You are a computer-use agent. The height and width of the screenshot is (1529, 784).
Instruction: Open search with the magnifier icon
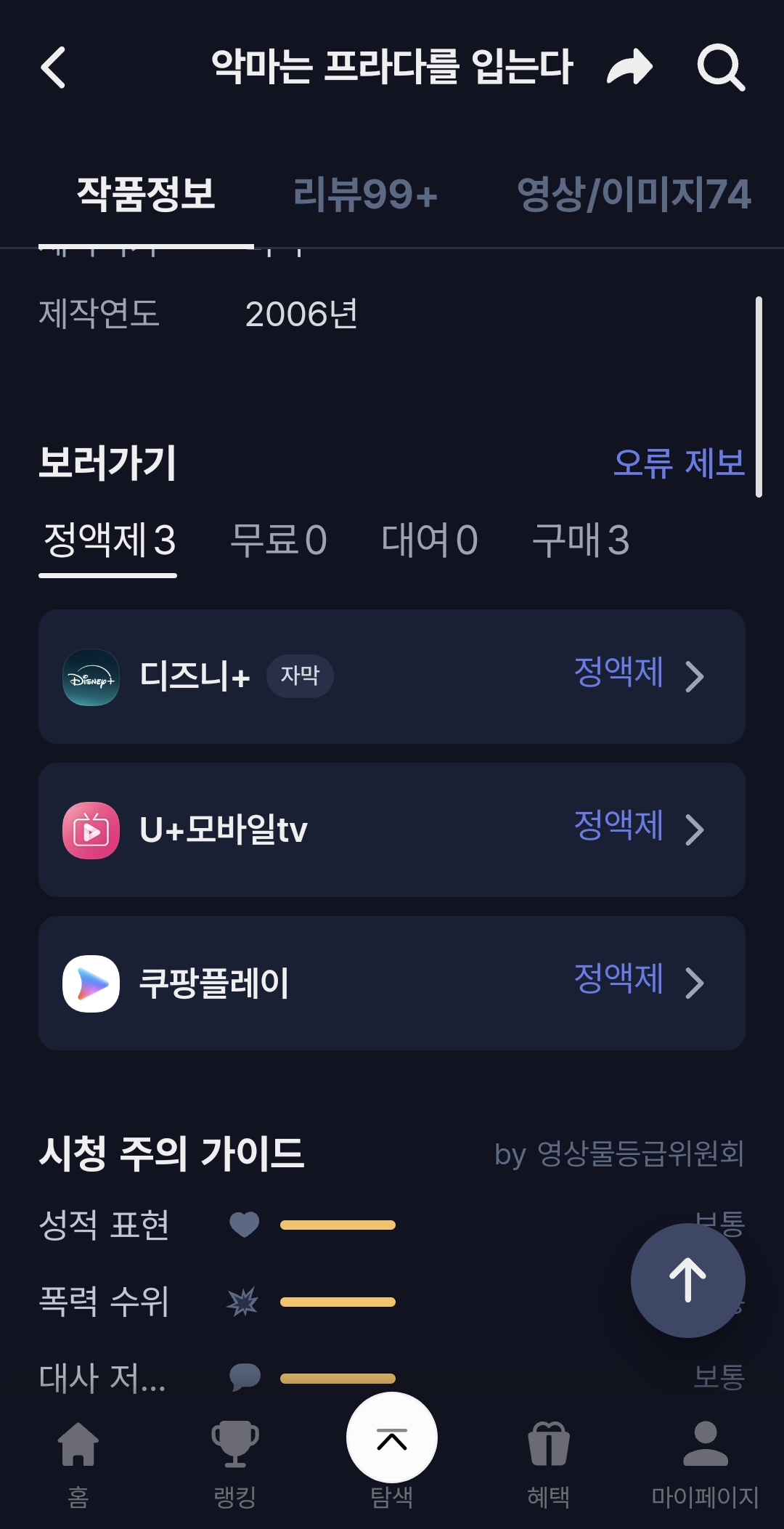[720, 68]
